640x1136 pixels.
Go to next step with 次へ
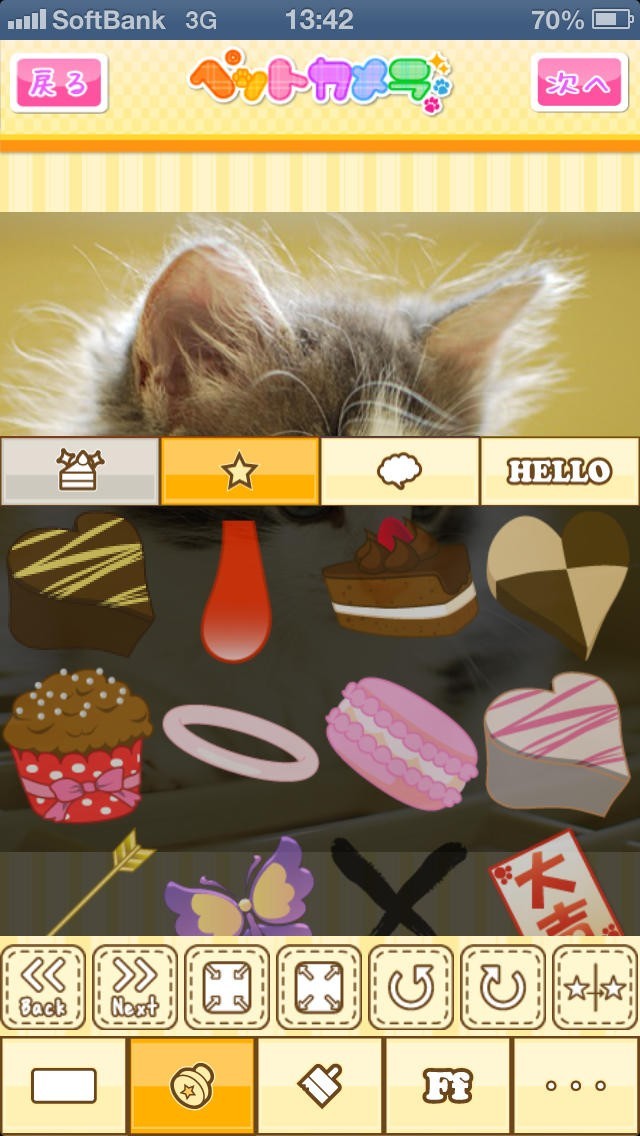pos(578,83)
